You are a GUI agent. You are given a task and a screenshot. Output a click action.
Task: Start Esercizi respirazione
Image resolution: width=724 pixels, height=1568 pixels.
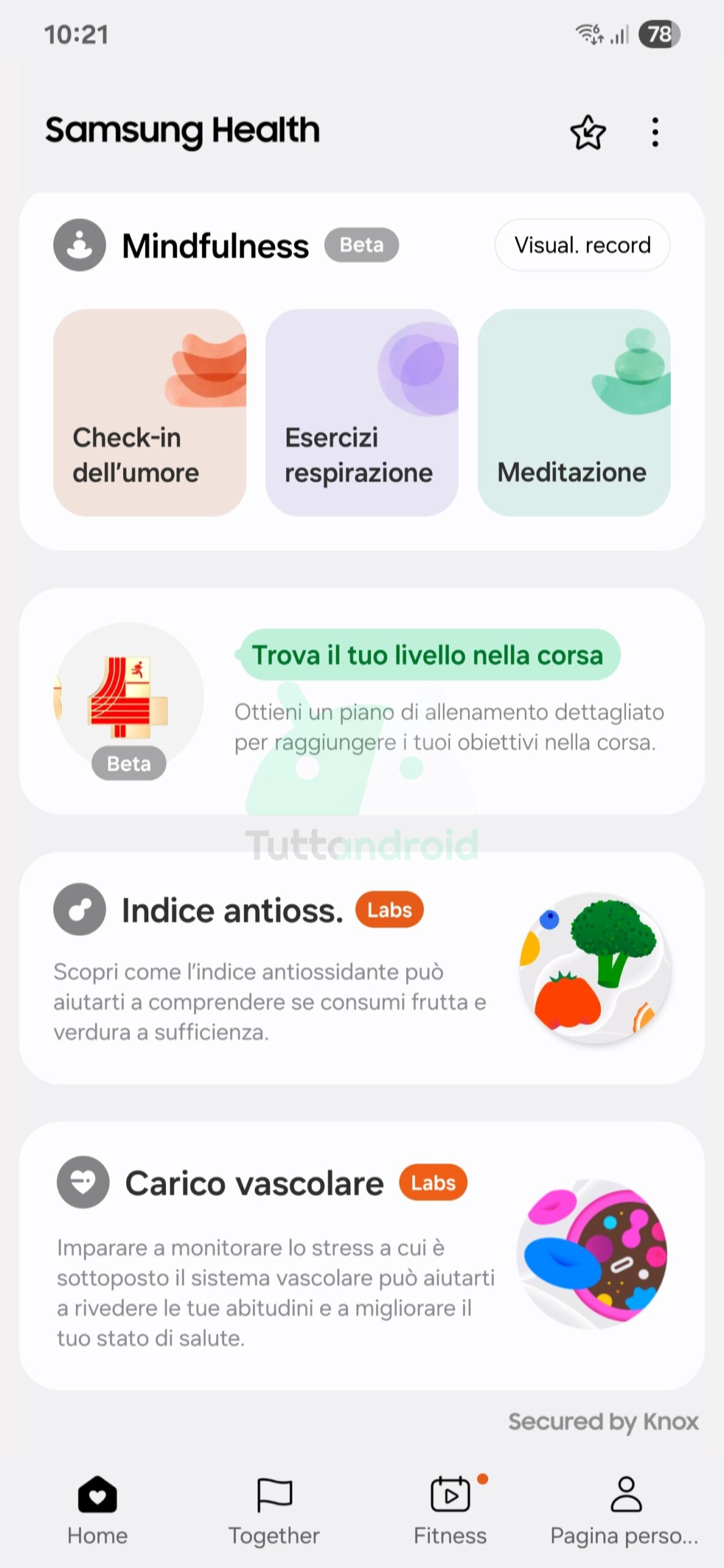click(x=361, y=412)
